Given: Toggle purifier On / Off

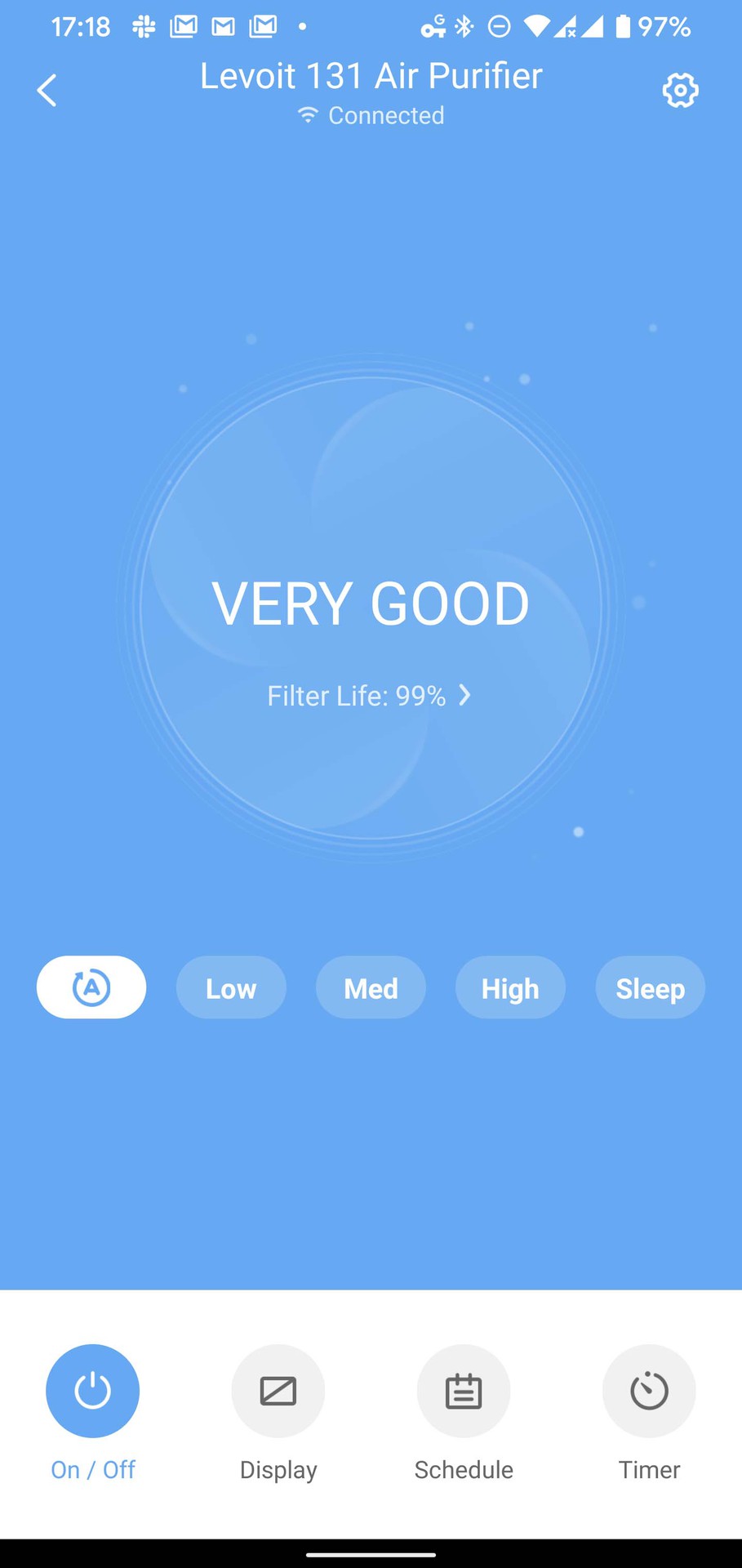Looking at the screenshot, I should click(x=93, y=1391).
